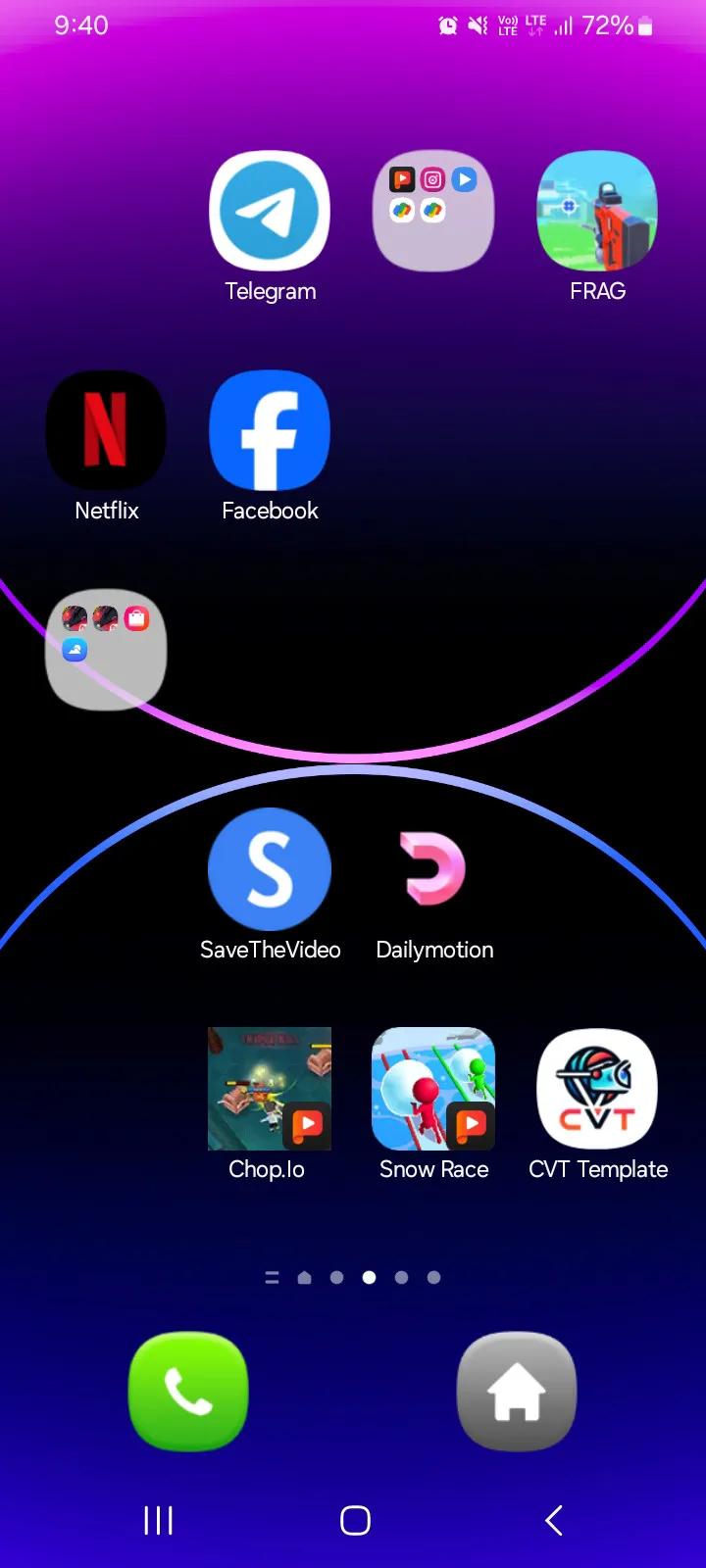Image resolution: width=706 pixels, height=1568 pixels.
Task: Launch the FRAG game
Action: 597,211
